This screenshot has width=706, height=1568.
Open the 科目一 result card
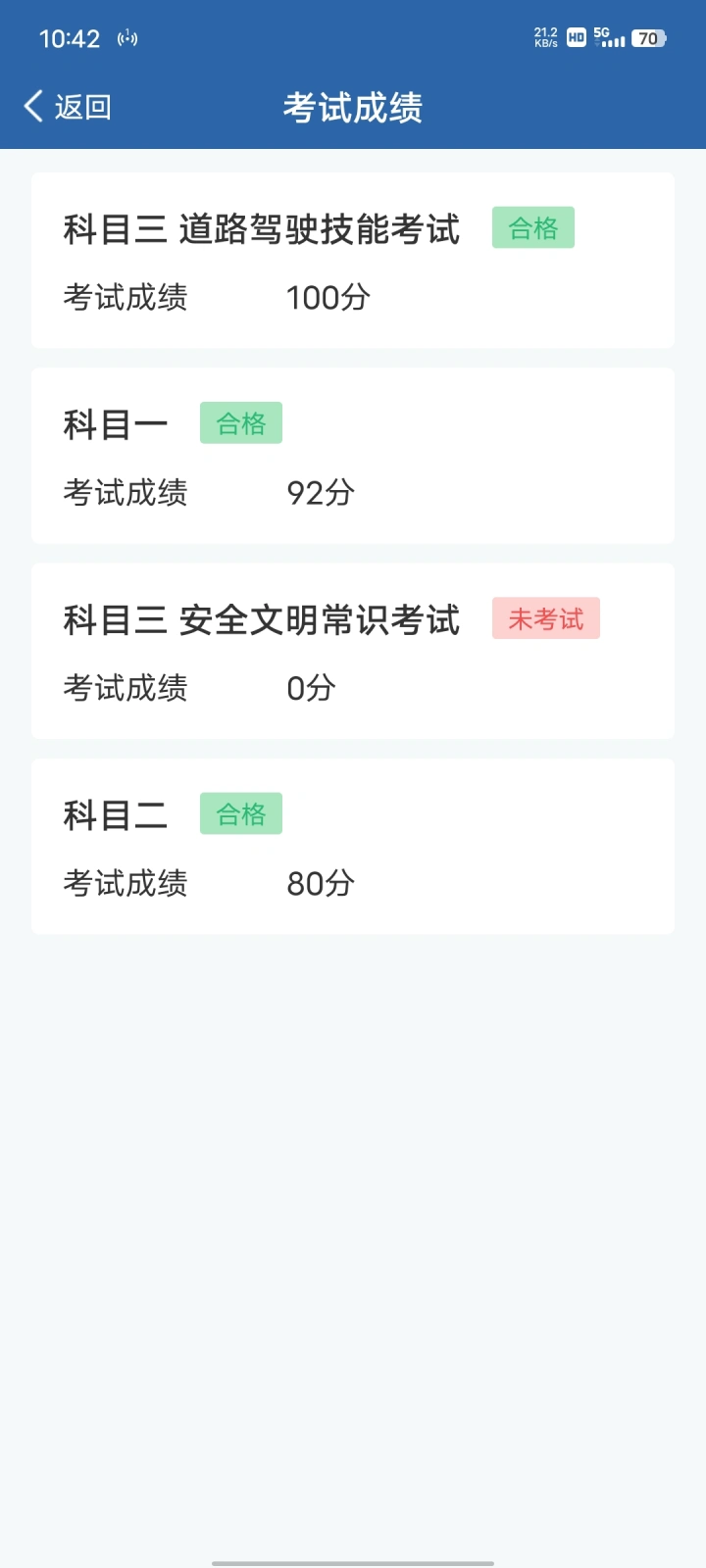pos(353,456)
